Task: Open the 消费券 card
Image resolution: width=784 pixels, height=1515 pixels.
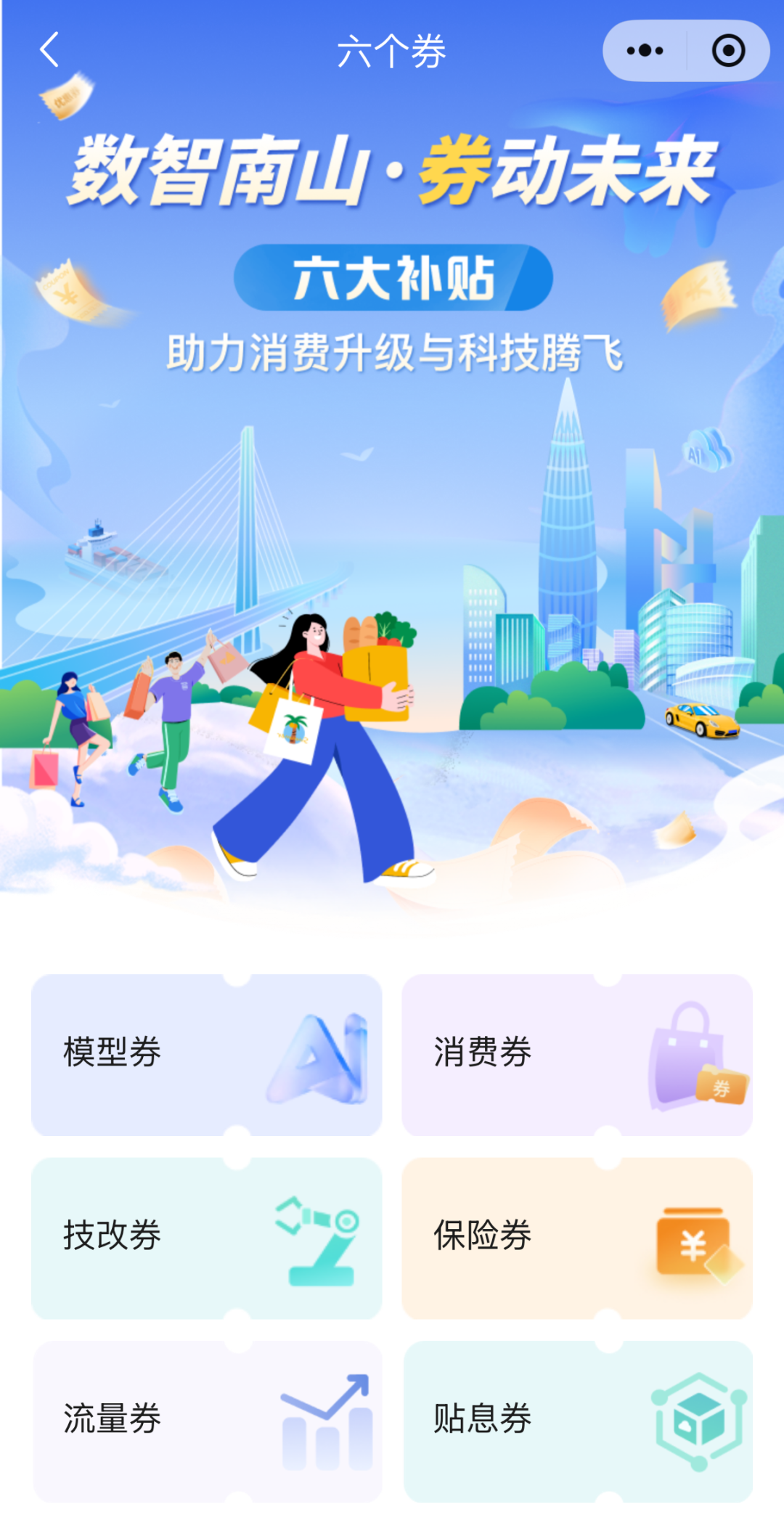Action: [x=577, y=1055]
